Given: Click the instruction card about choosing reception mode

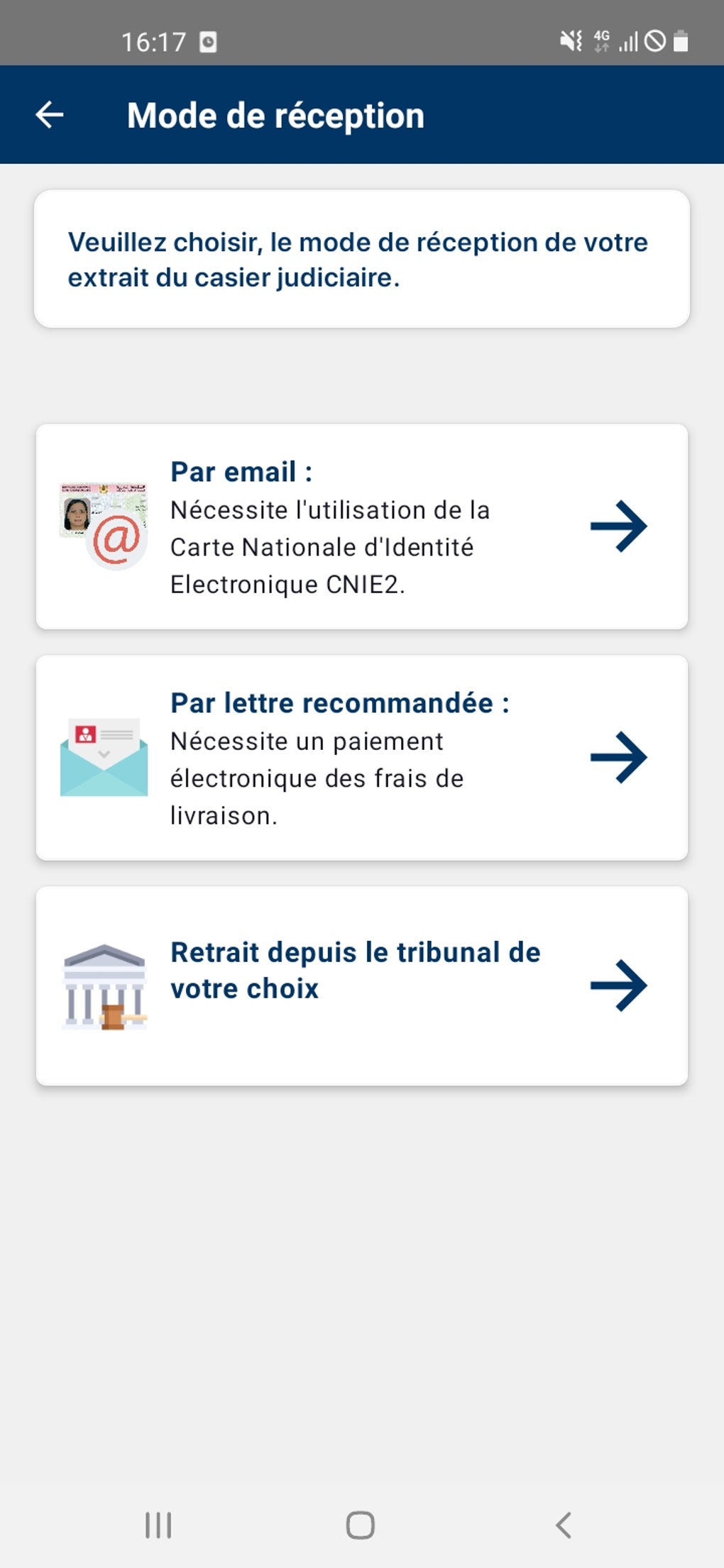Looking at the screenshot, I should tap(362, 258).
